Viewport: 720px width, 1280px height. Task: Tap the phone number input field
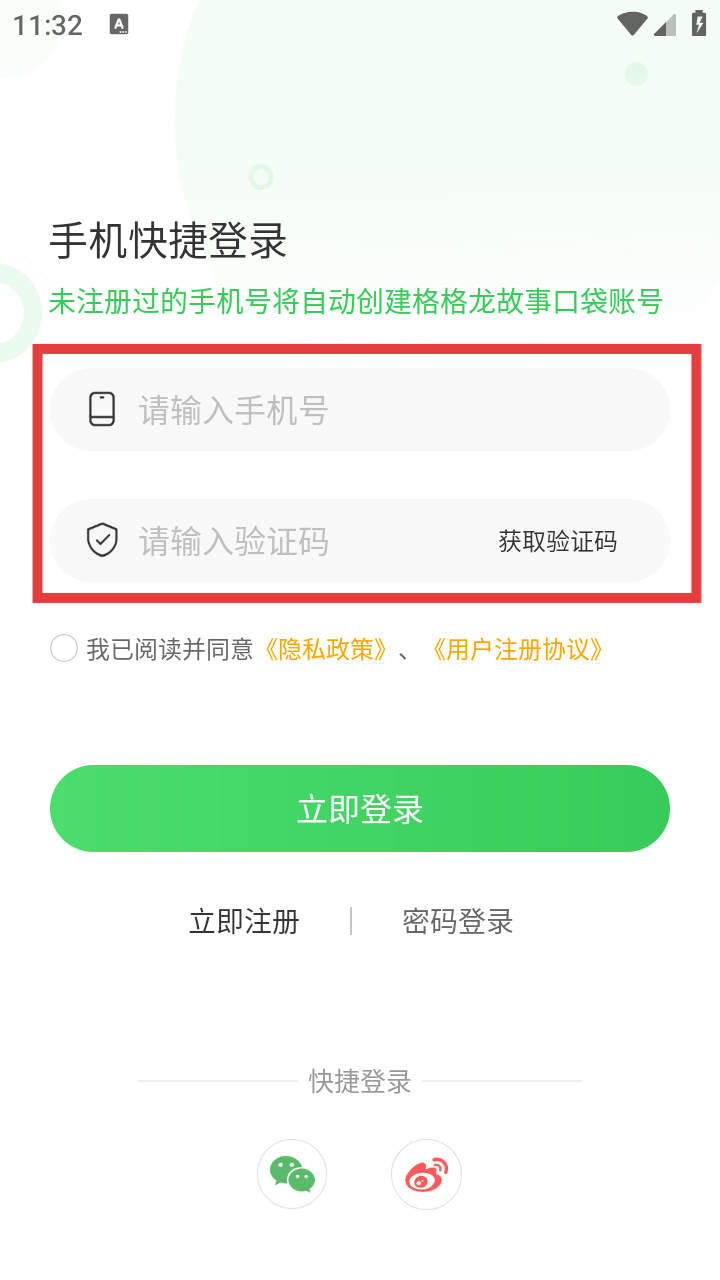point(360,410)
